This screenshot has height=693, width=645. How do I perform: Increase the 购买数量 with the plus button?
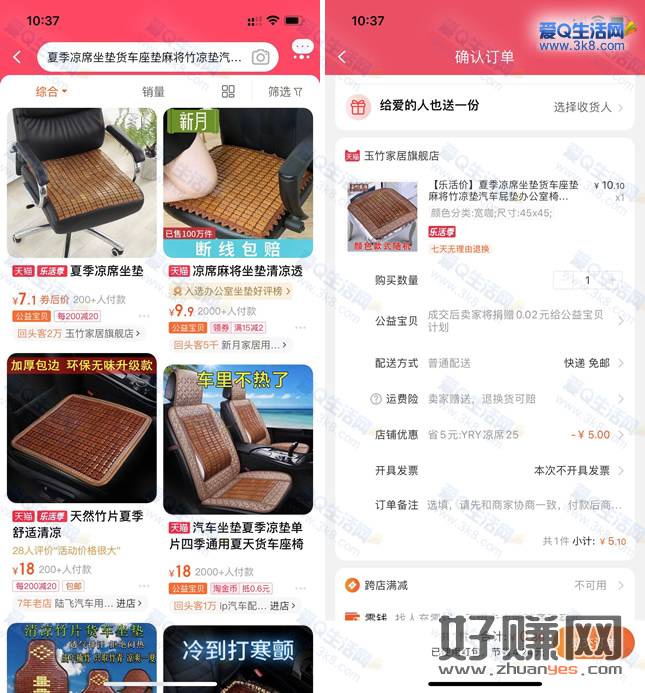[612, 281]
